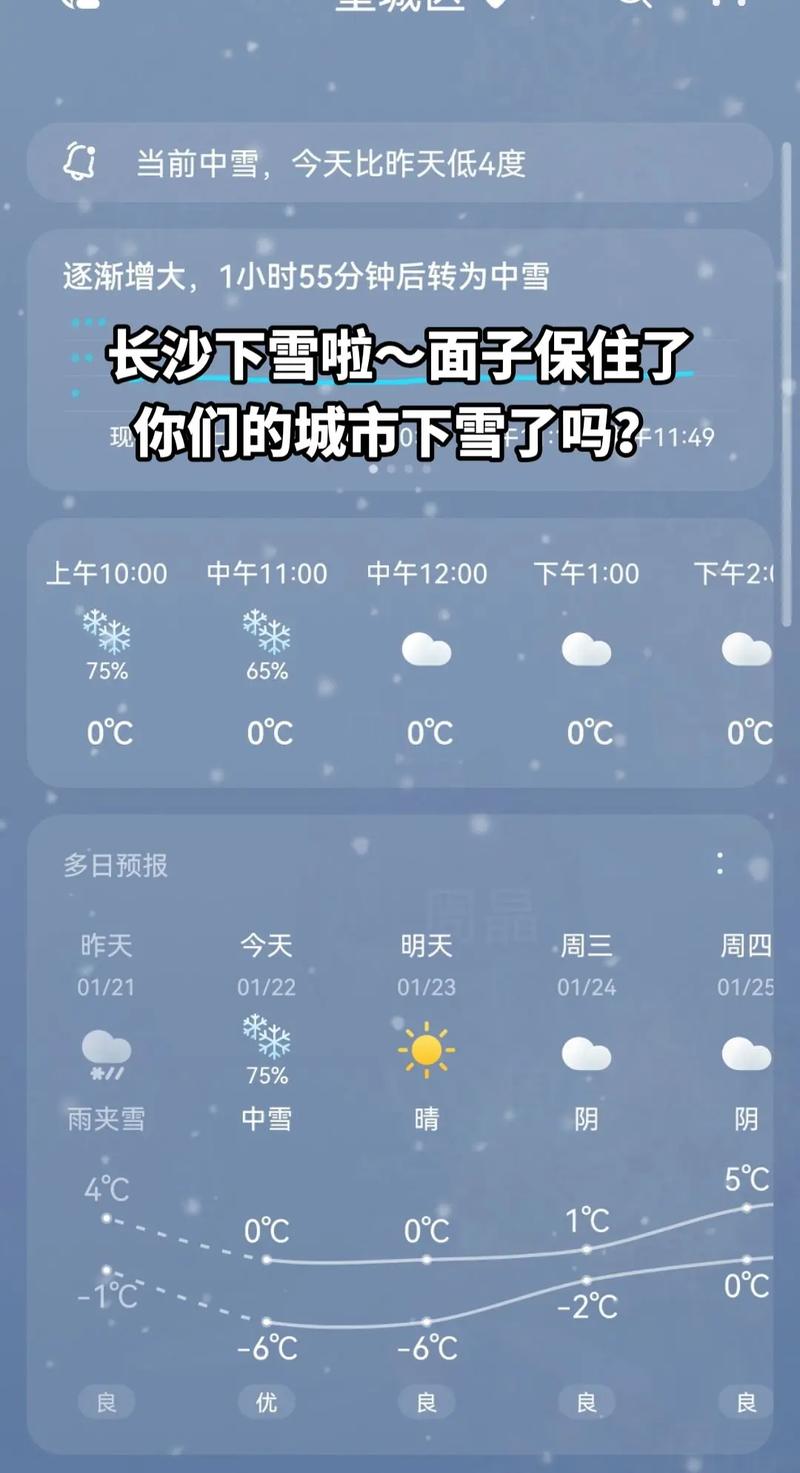This screenshot has width=800, height=1473.
Task: Tap the snowflake icon under 中午11:00
Action: point(265,631)
